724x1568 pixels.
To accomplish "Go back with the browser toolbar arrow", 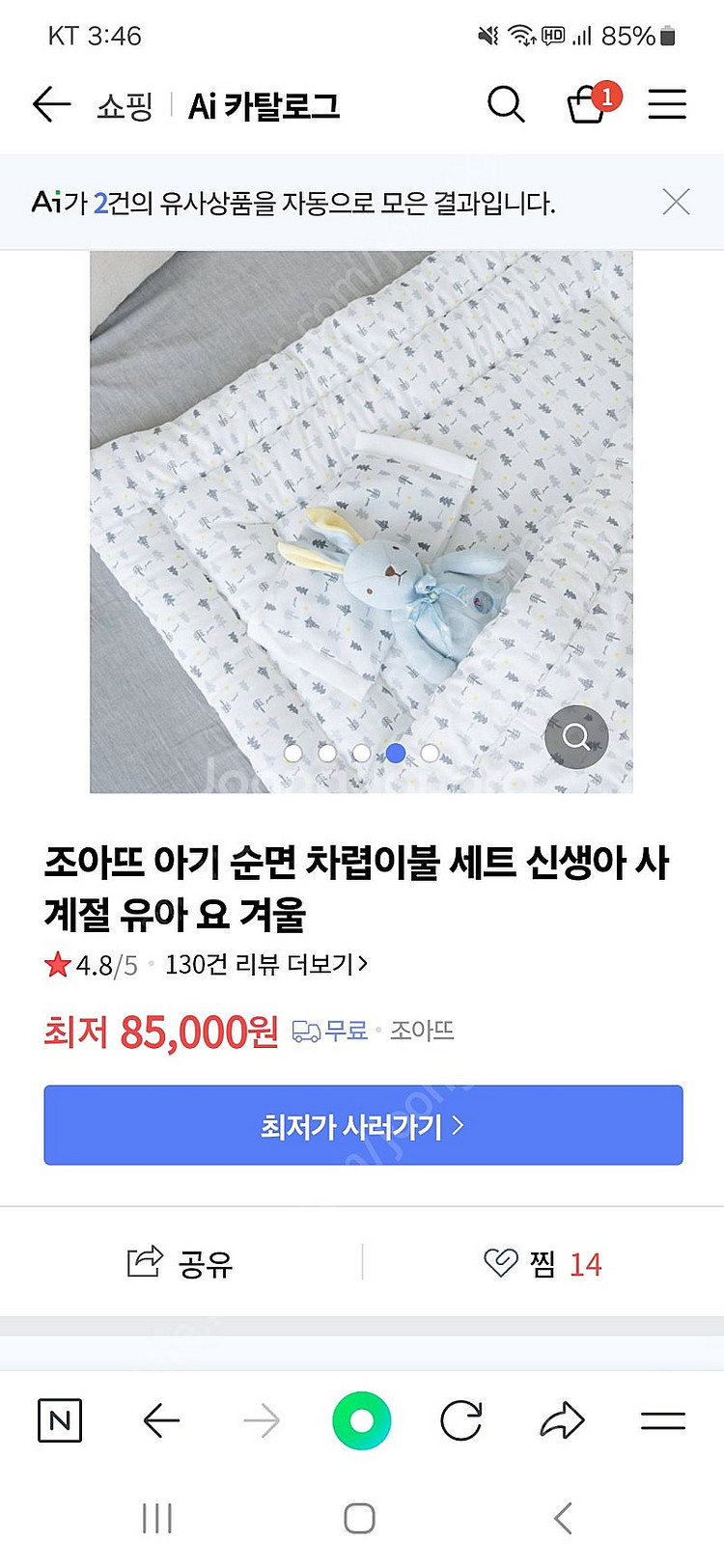I will click(161, 1420).
